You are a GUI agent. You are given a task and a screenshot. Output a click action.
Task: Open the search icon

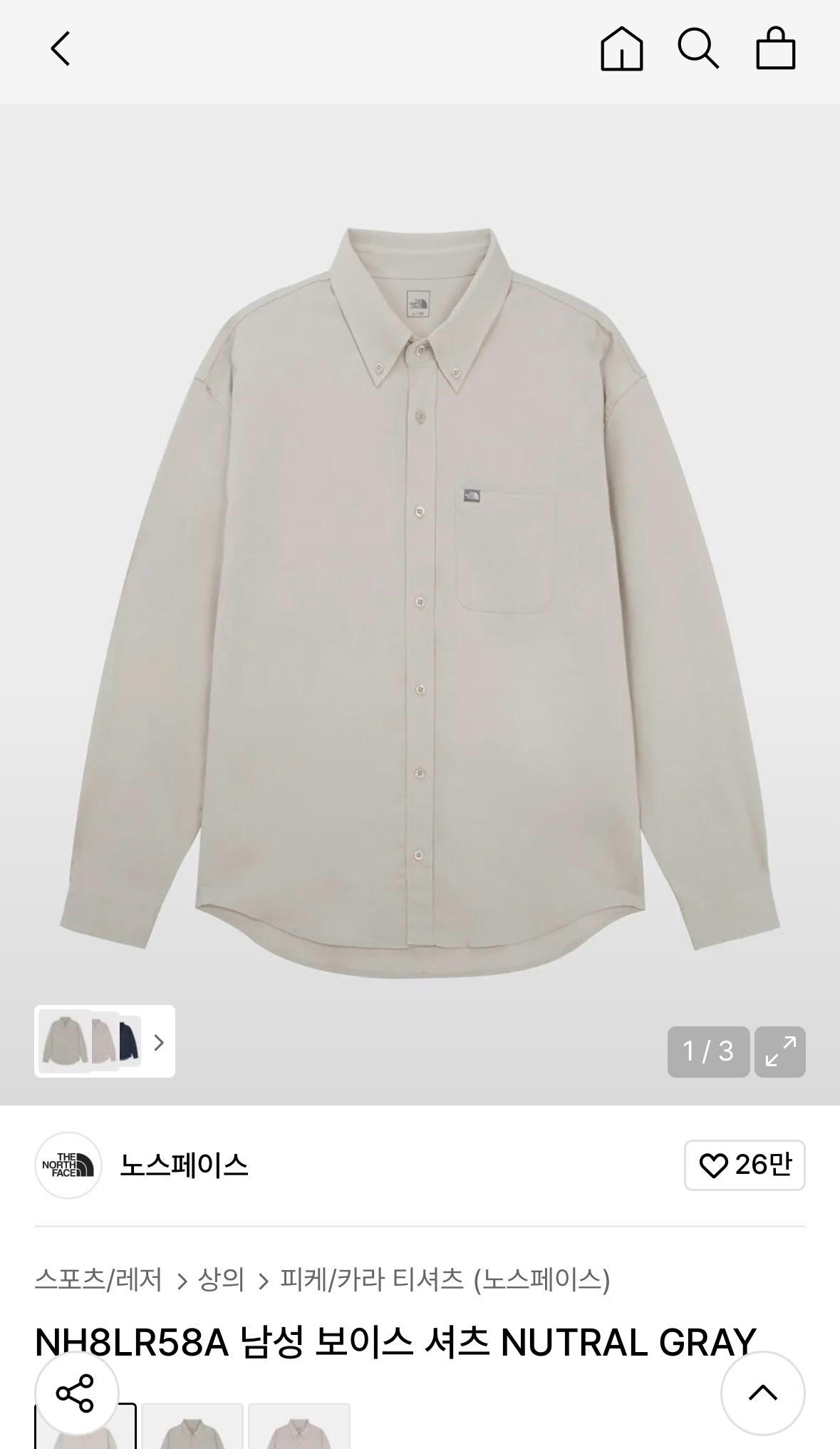pos(698,49)
